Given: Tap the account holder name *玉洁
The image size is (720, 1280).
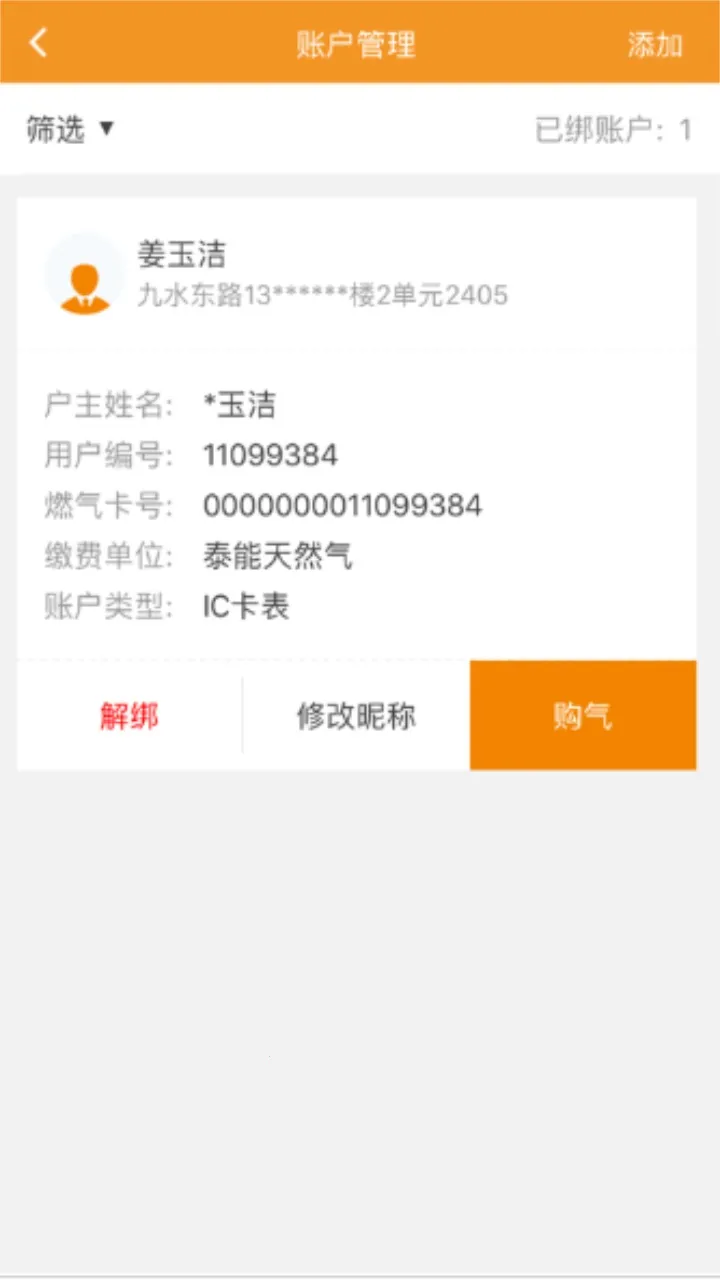Looking at the screenshot, I should click(238, 405).
